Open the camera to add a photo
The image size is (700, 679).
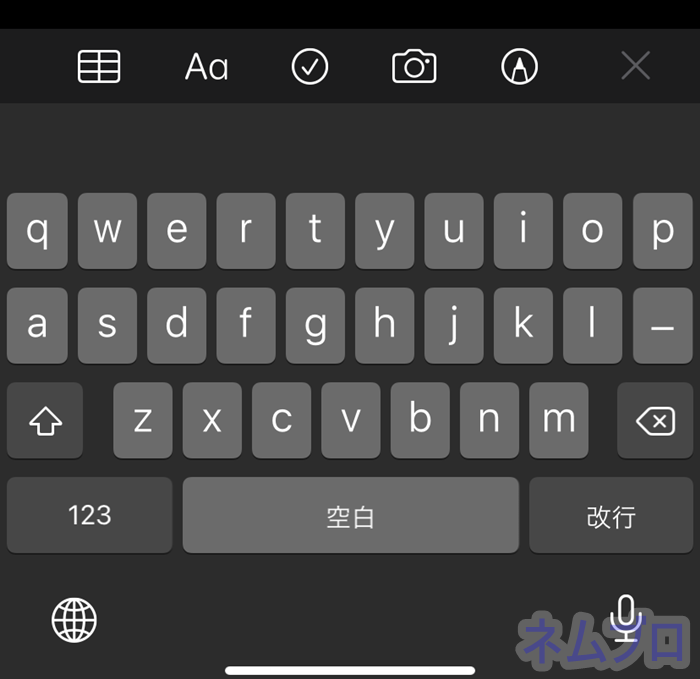point(414,67)
